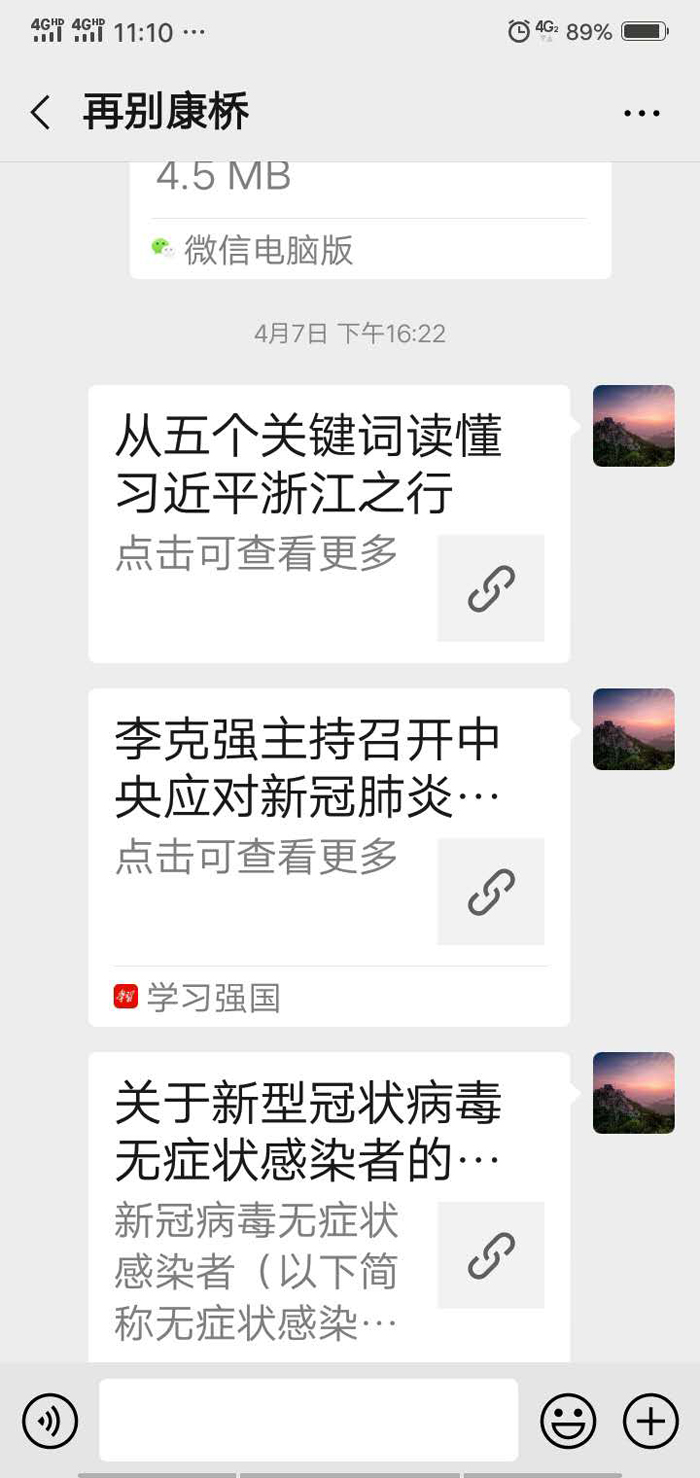This screenshot has height=1478, width=700.
Task: Open the chat's three-dot more menu
Action: pos(641,113)
